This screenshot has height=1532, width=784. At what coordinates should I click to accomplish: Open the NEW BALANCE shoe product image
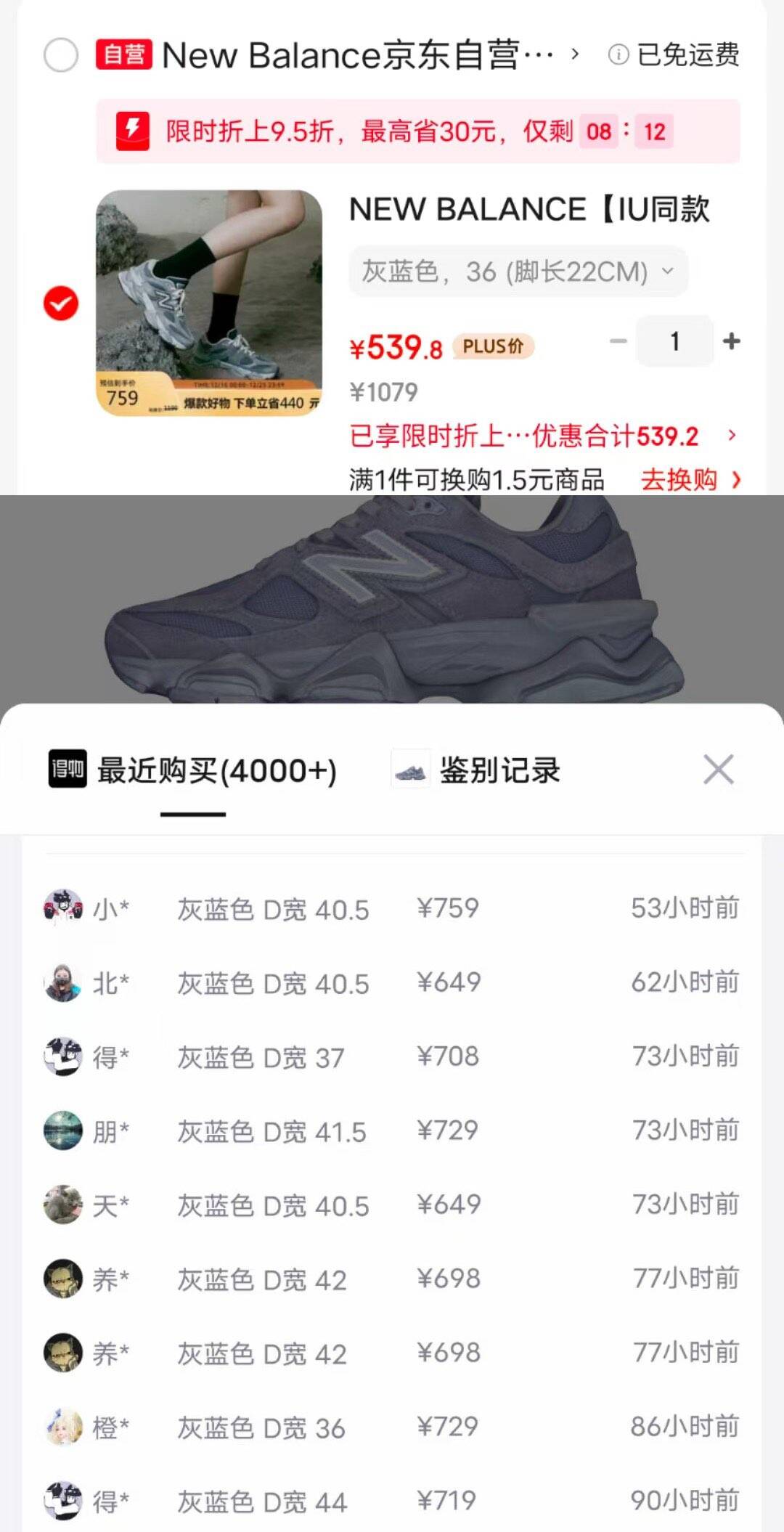pos(209,303)
